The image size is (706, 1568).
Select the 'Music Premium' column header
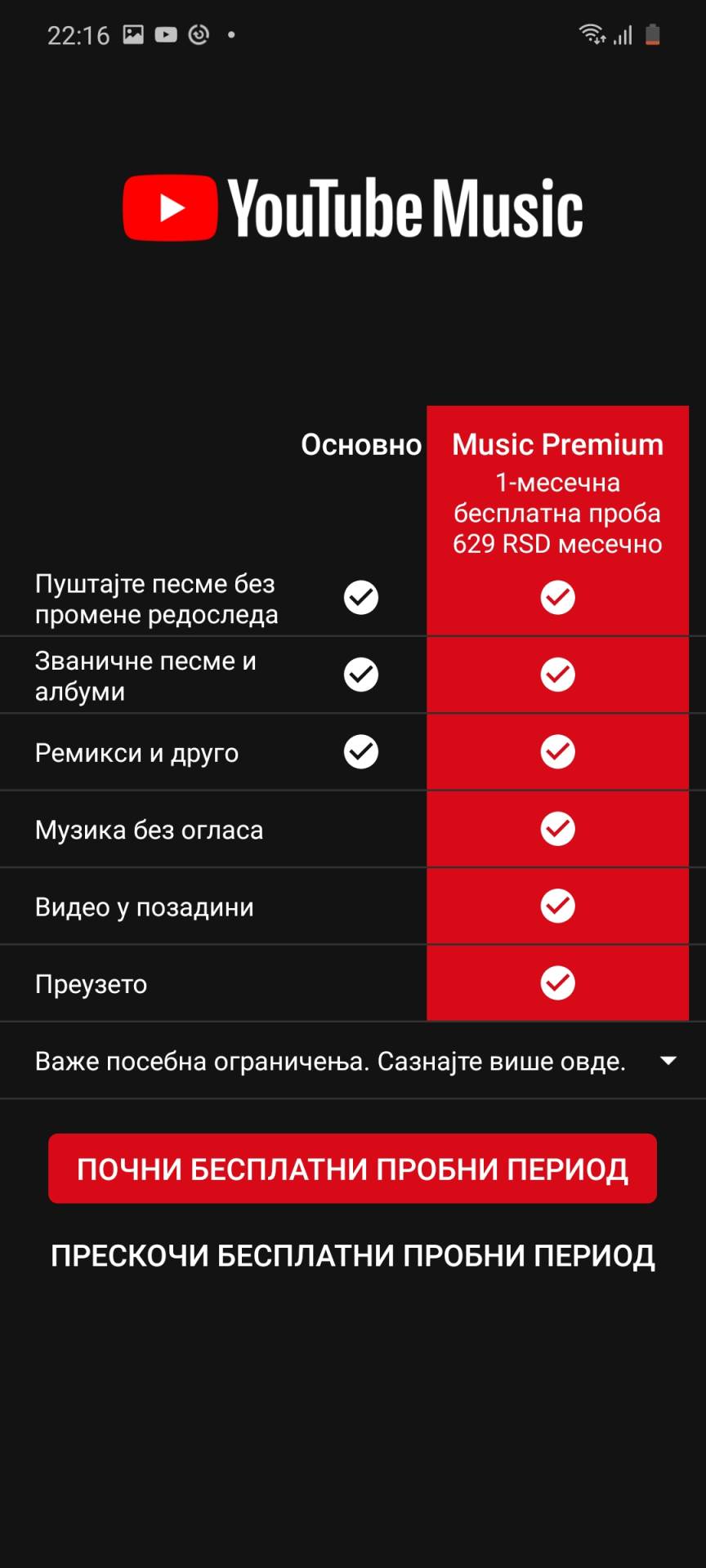tap(556, 444)
